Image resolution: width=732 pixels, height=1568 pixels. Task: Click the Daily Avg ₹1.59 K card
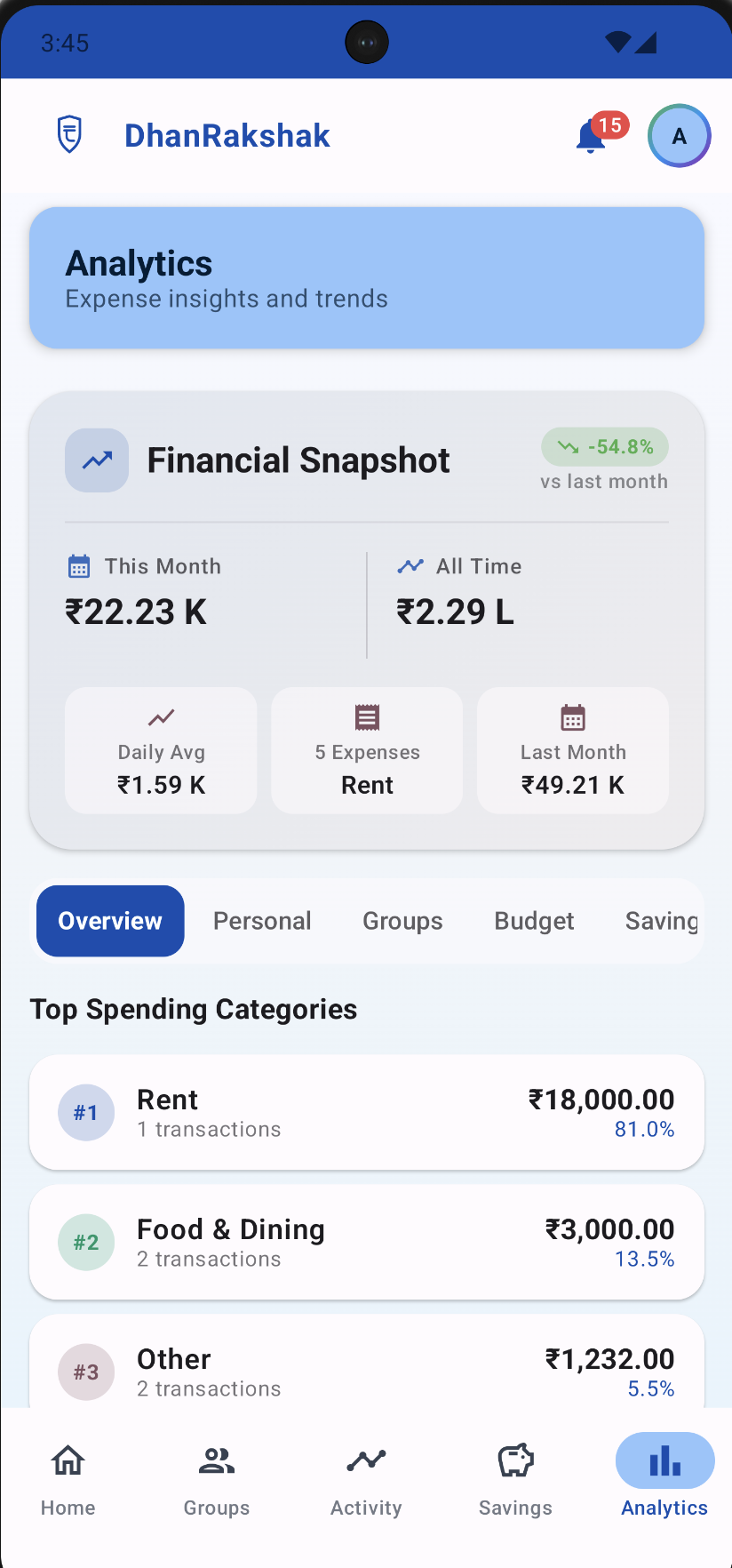coord(160,749)
